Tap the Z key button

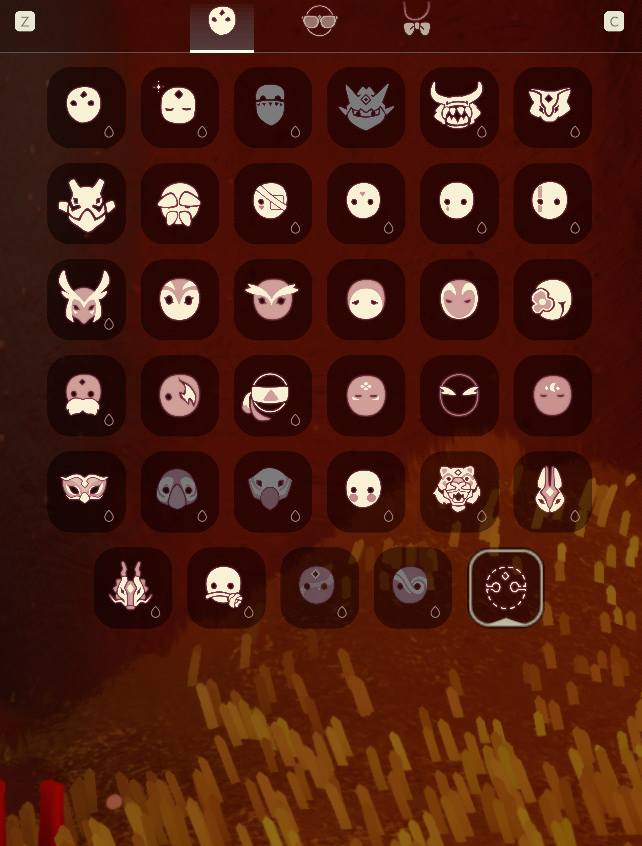click(25, 21)
